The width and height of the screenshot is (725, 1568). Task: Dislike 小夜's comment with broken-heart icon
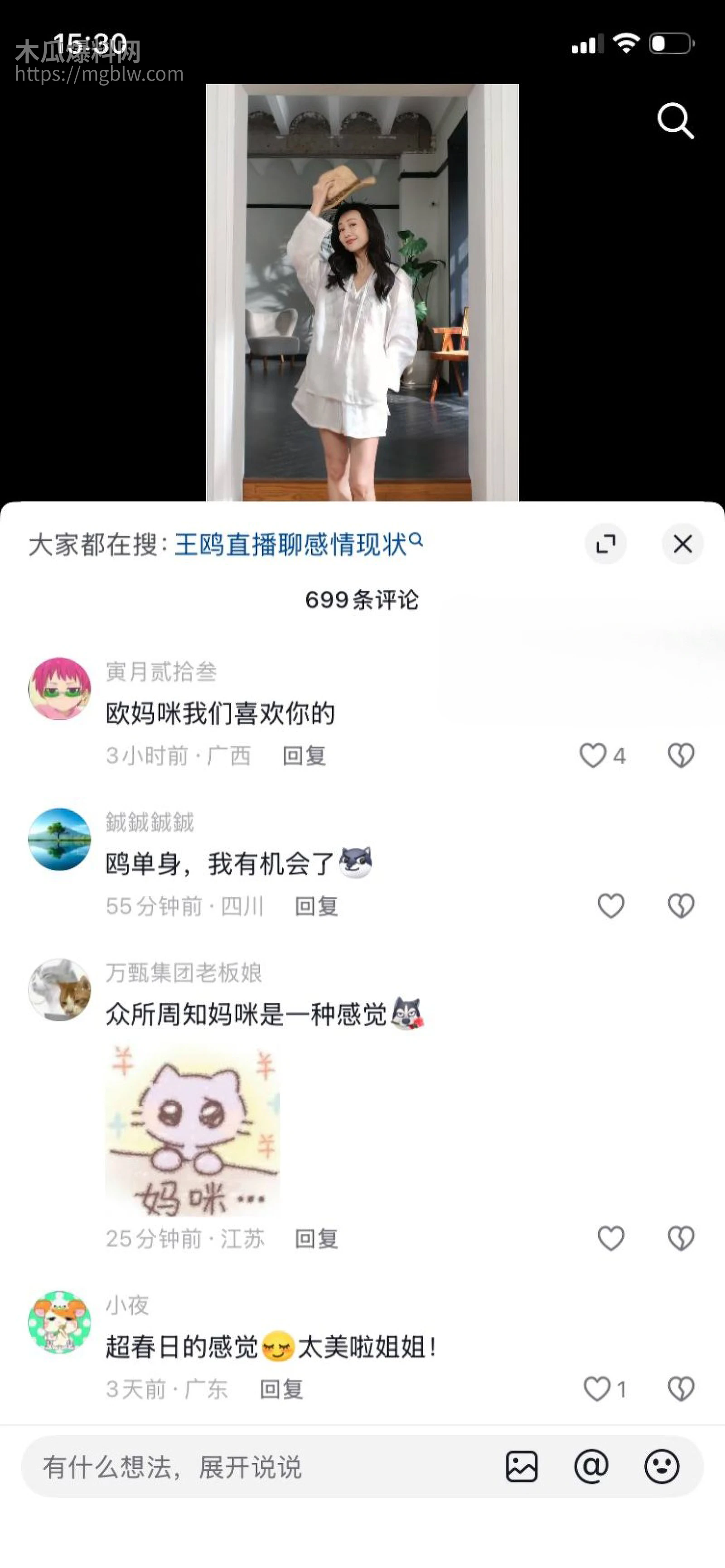coord(680,1390)
